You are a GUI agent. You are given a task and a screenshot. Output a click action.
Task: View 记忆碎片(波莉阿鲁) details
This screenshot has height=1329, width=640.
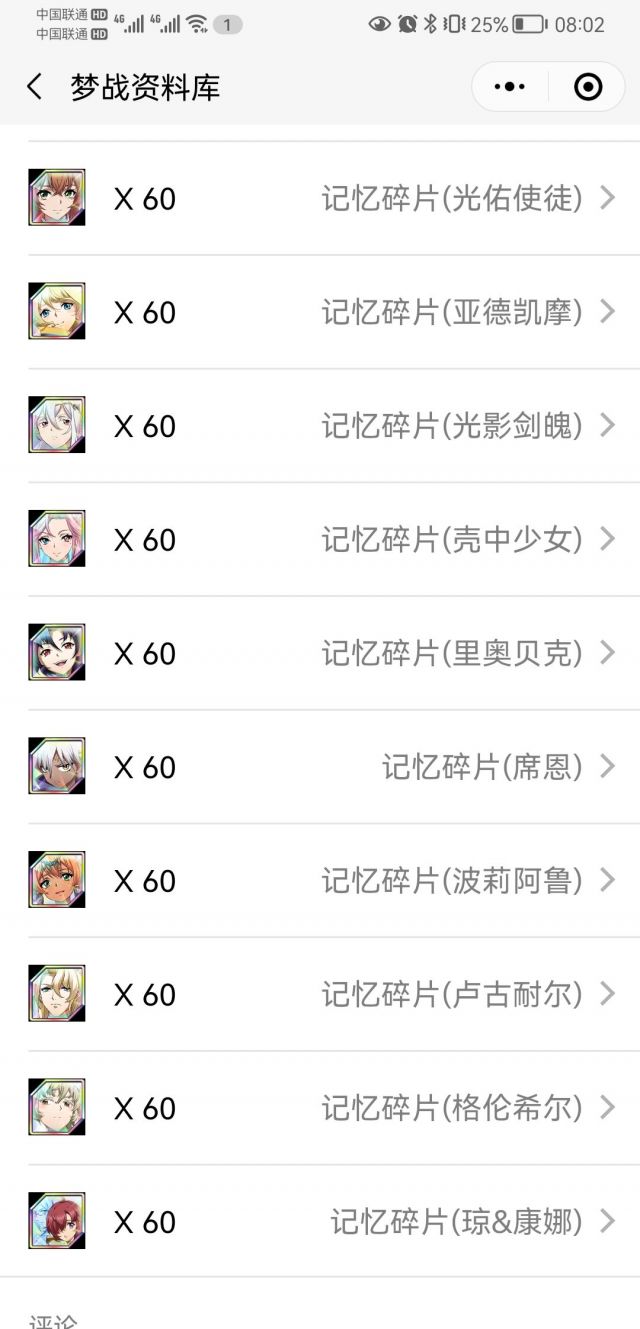[x=320, y=881]
